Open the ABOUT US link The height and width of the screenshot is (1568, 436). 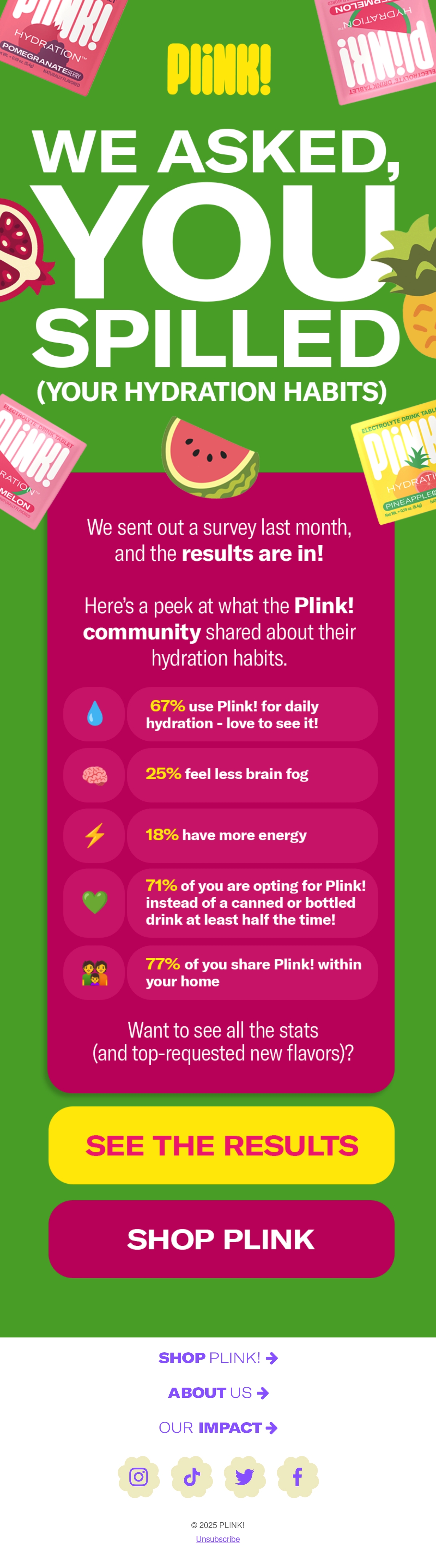tap(218, 1392)
